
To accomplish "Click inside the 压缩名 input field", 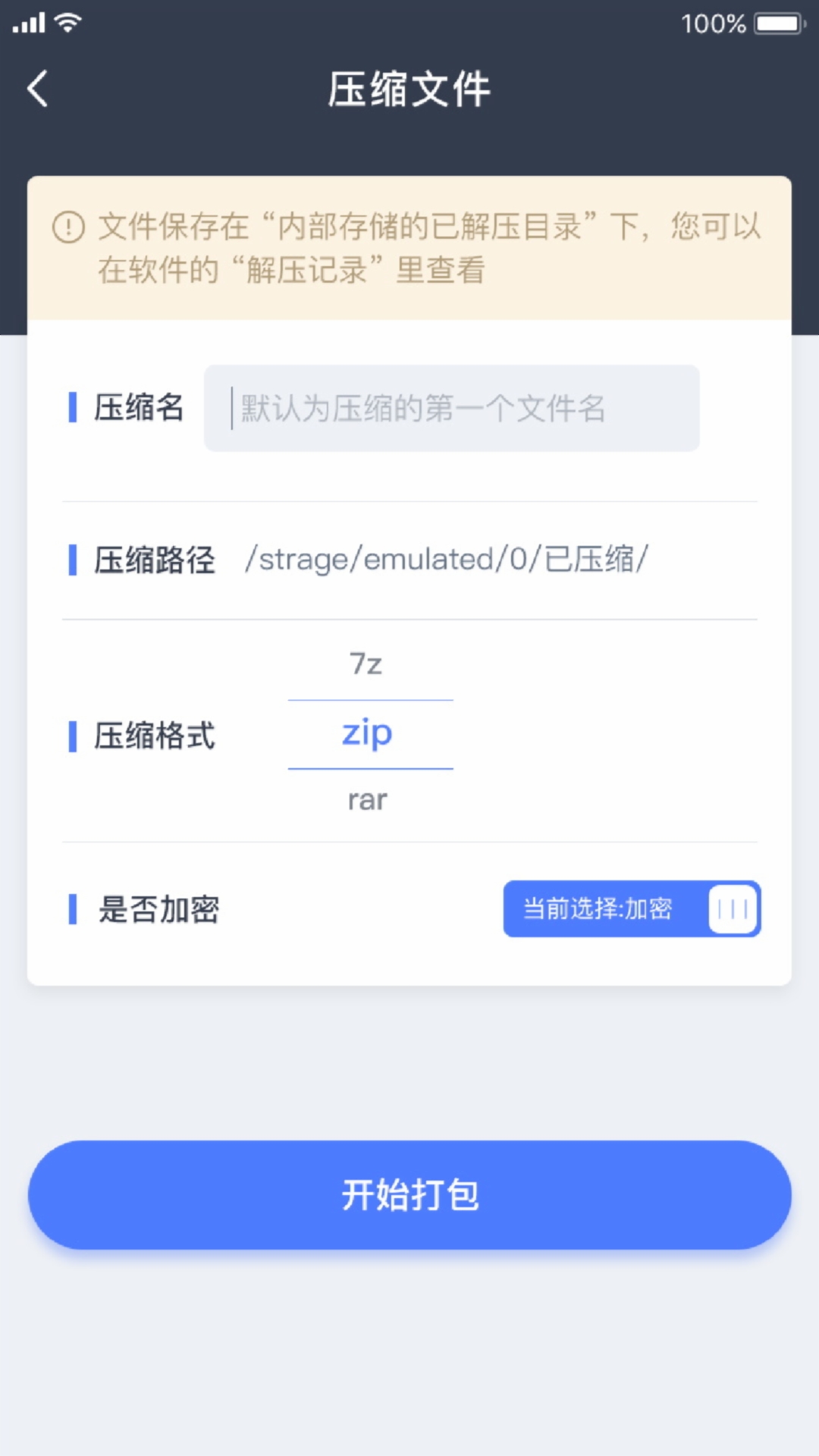I will coord(452,409).
